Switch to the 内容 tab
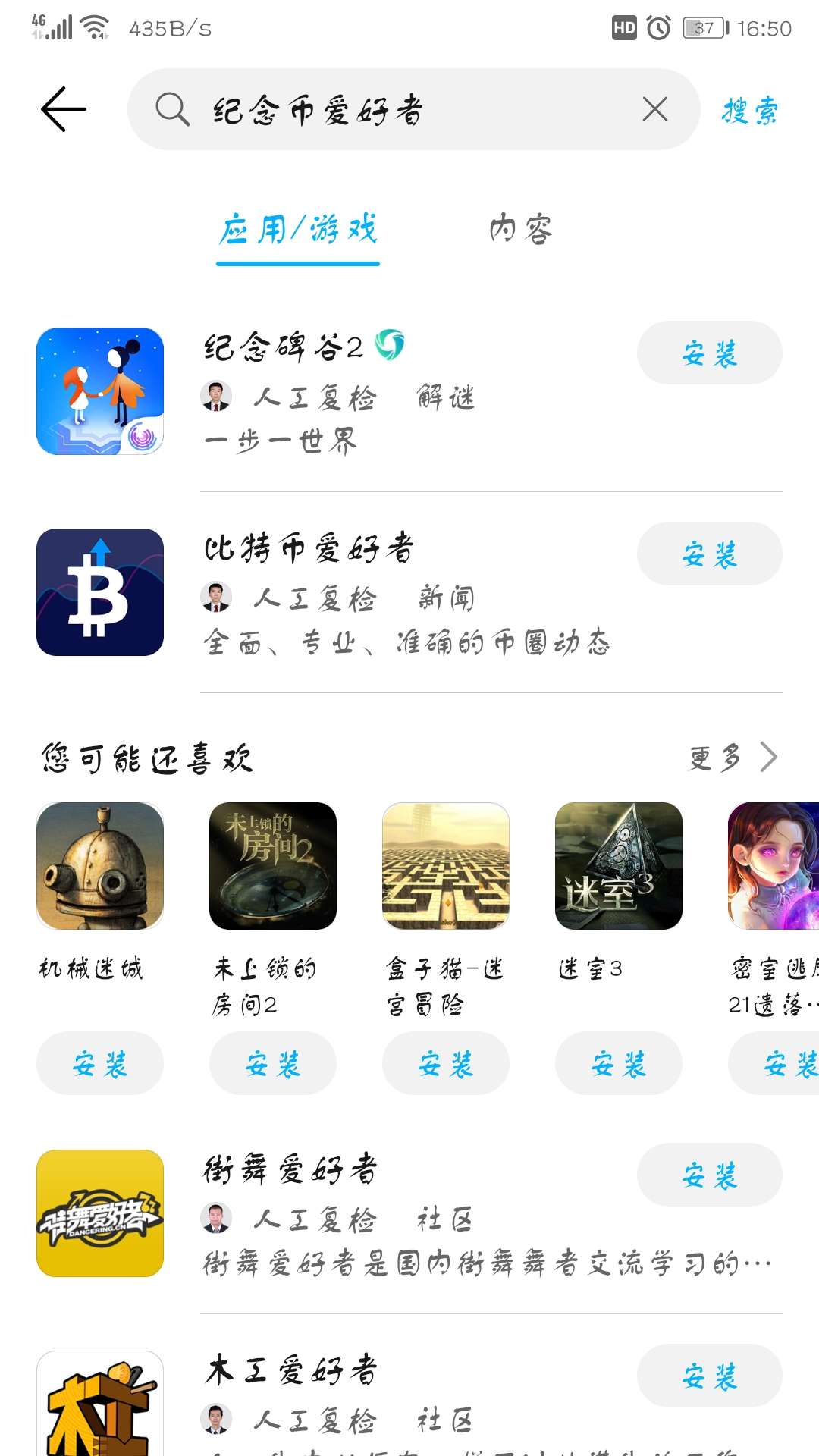Viewport: 819px width, 1456px height. [521, 229]
